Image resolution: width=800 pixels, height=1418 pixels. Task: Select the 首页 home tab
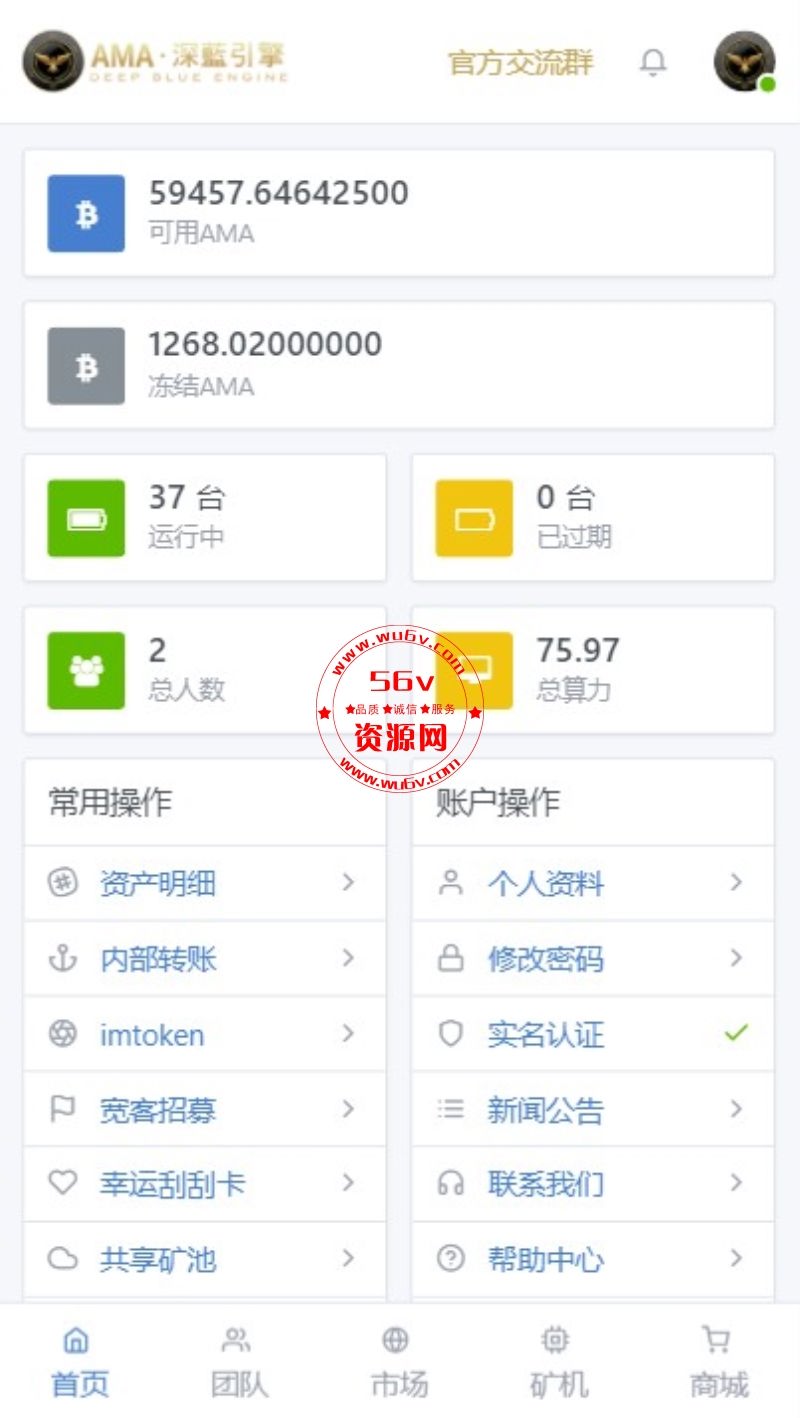click(79, 1361)
